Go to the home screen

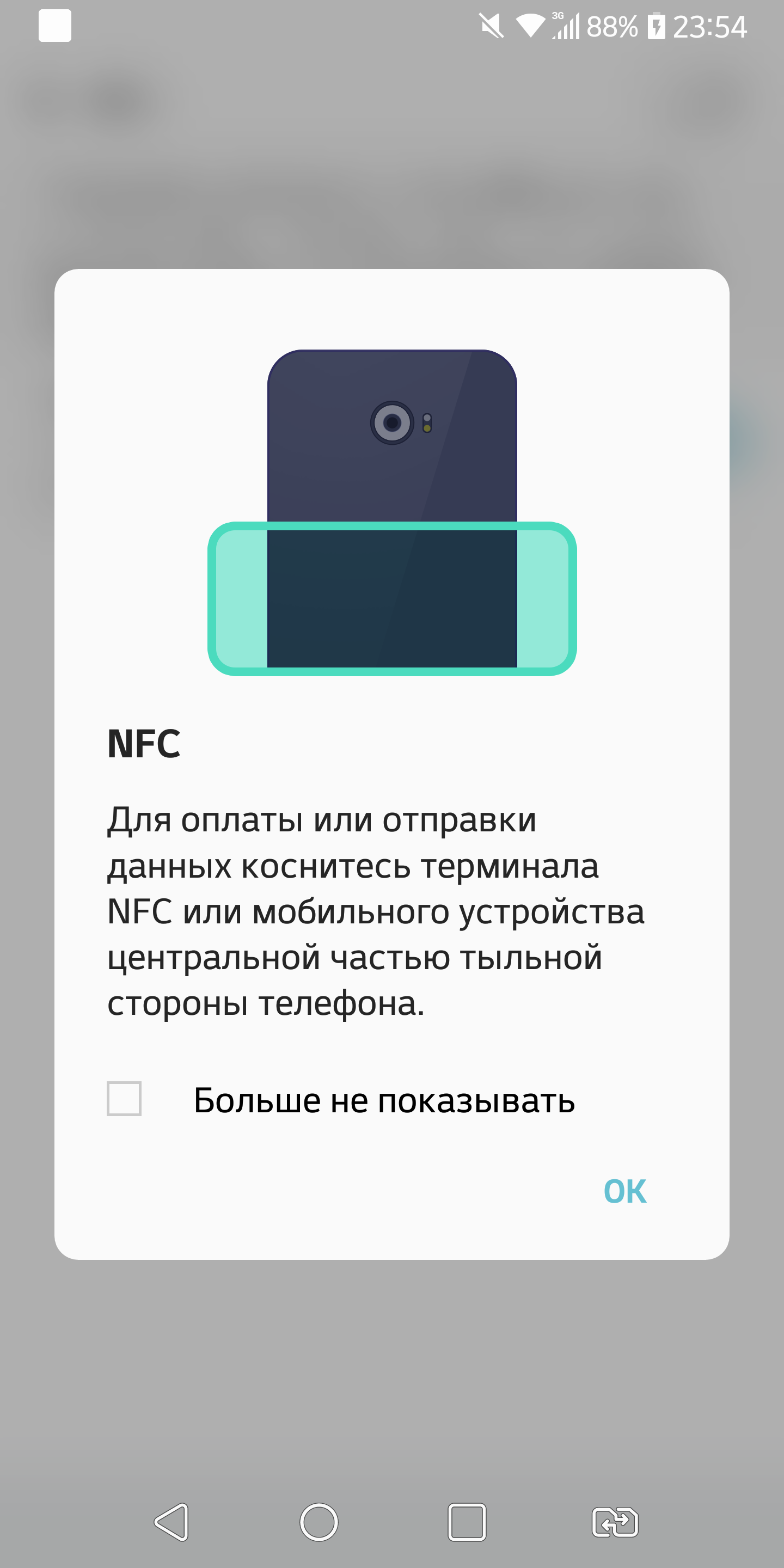pos(319,1522)
